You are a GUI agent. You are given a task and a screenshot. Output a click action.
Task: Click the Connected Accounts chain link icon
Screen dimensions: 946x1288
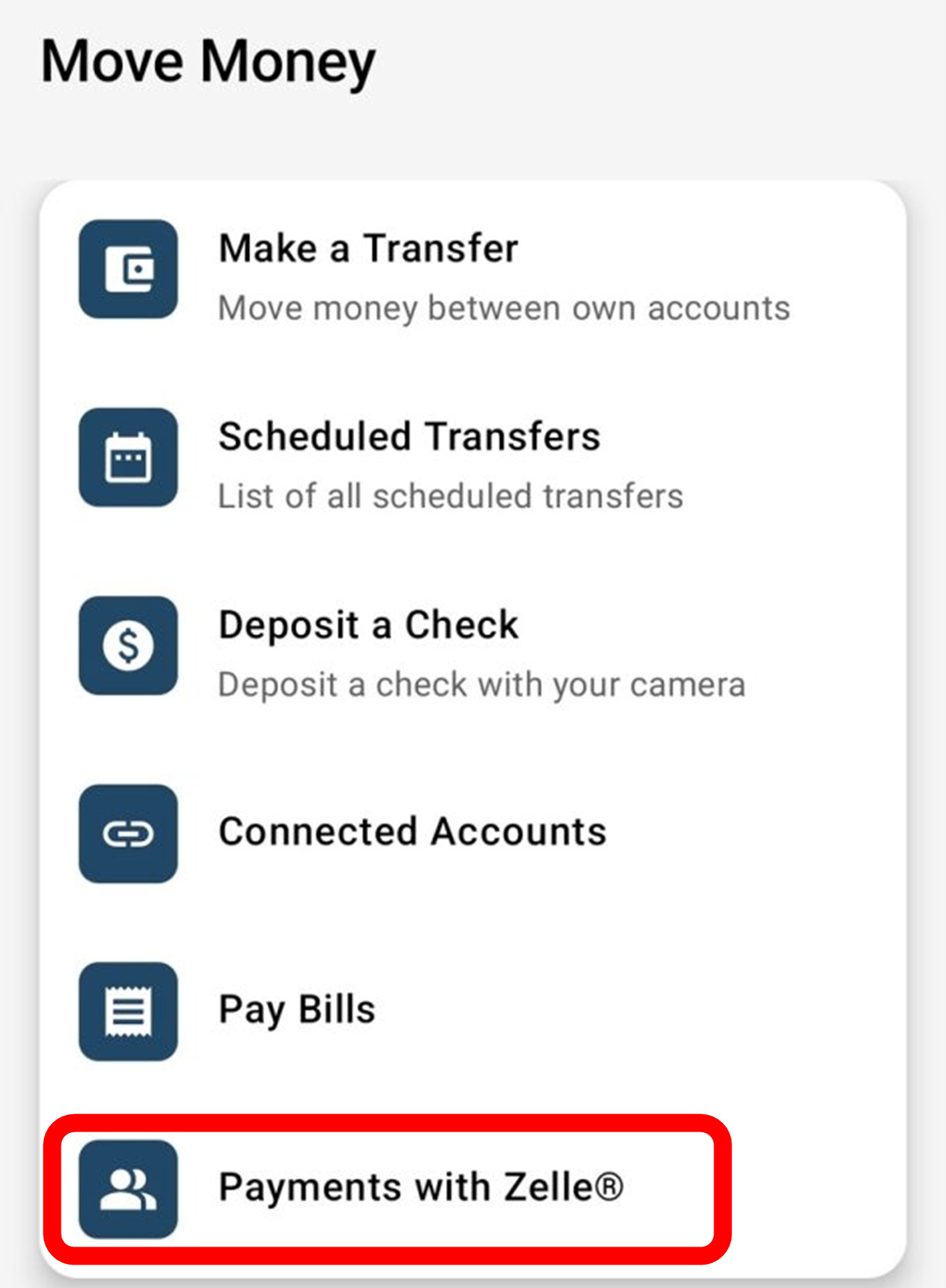128,834
